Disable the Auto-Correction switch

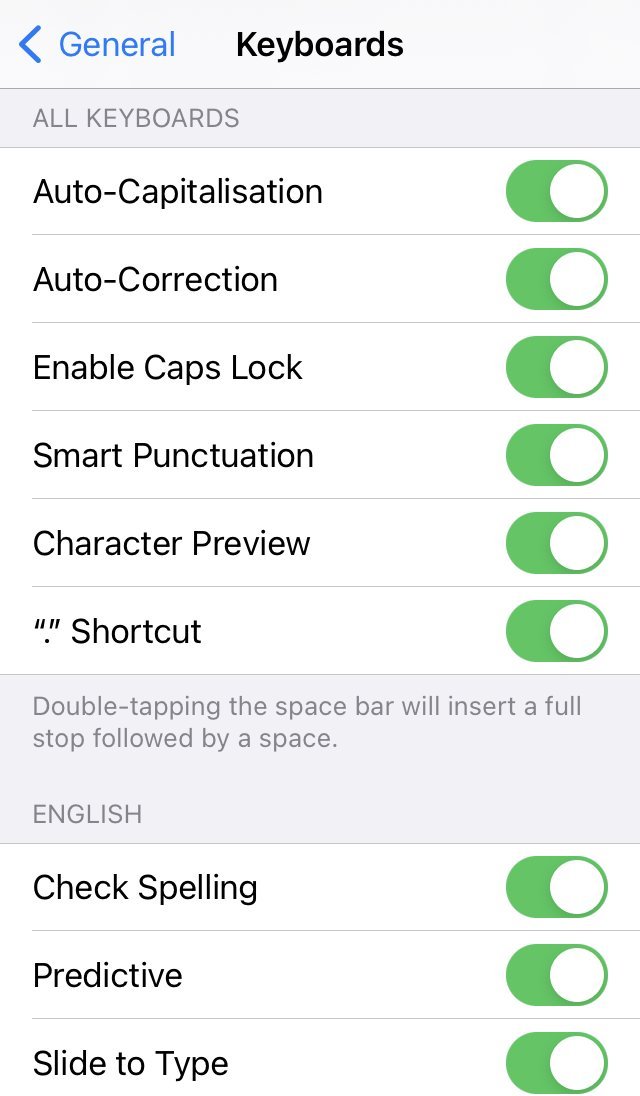tap(556, 279)
